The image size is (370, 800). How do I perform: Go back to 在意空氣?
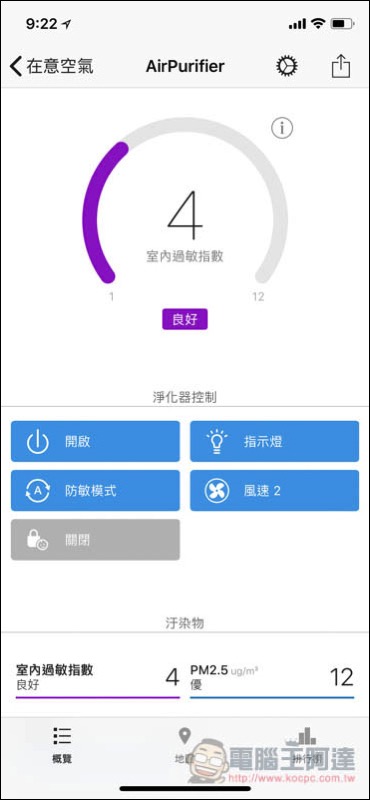[52, 67]
